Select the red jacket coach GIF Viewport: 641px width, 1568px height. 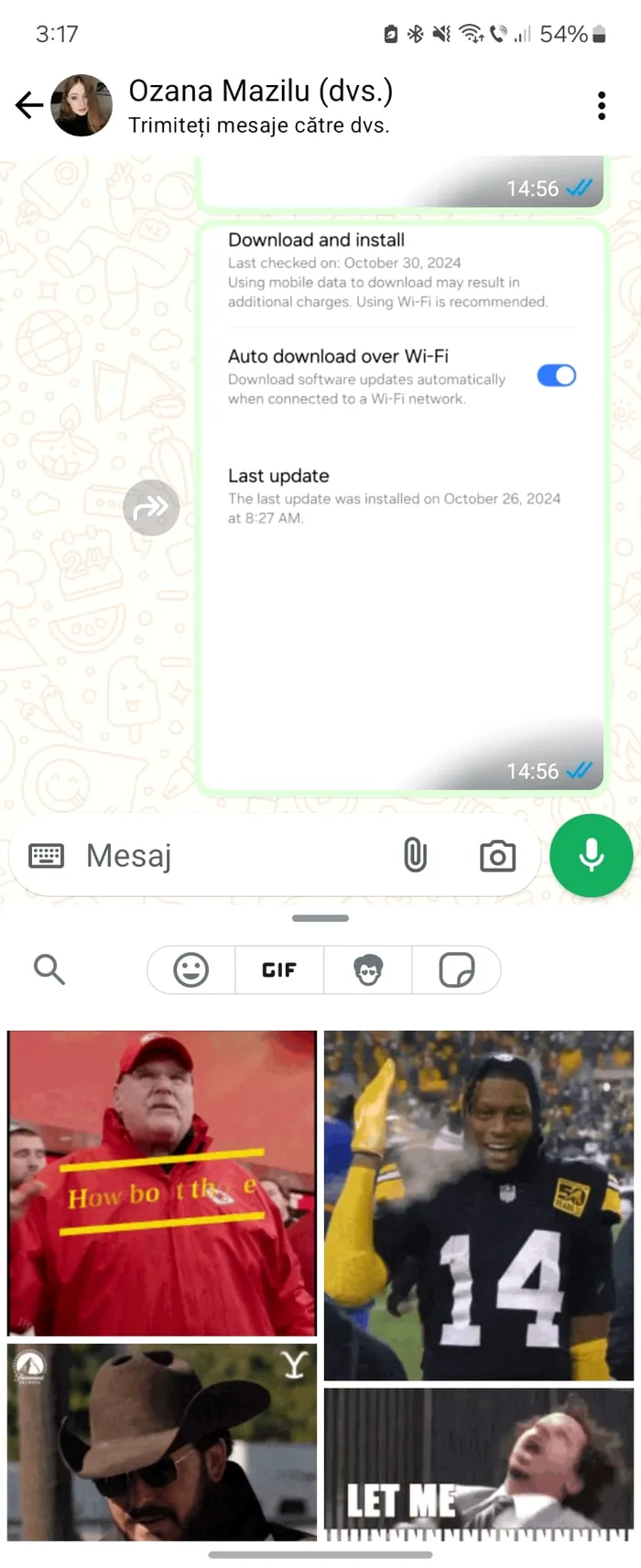[x=162, y=1182]
